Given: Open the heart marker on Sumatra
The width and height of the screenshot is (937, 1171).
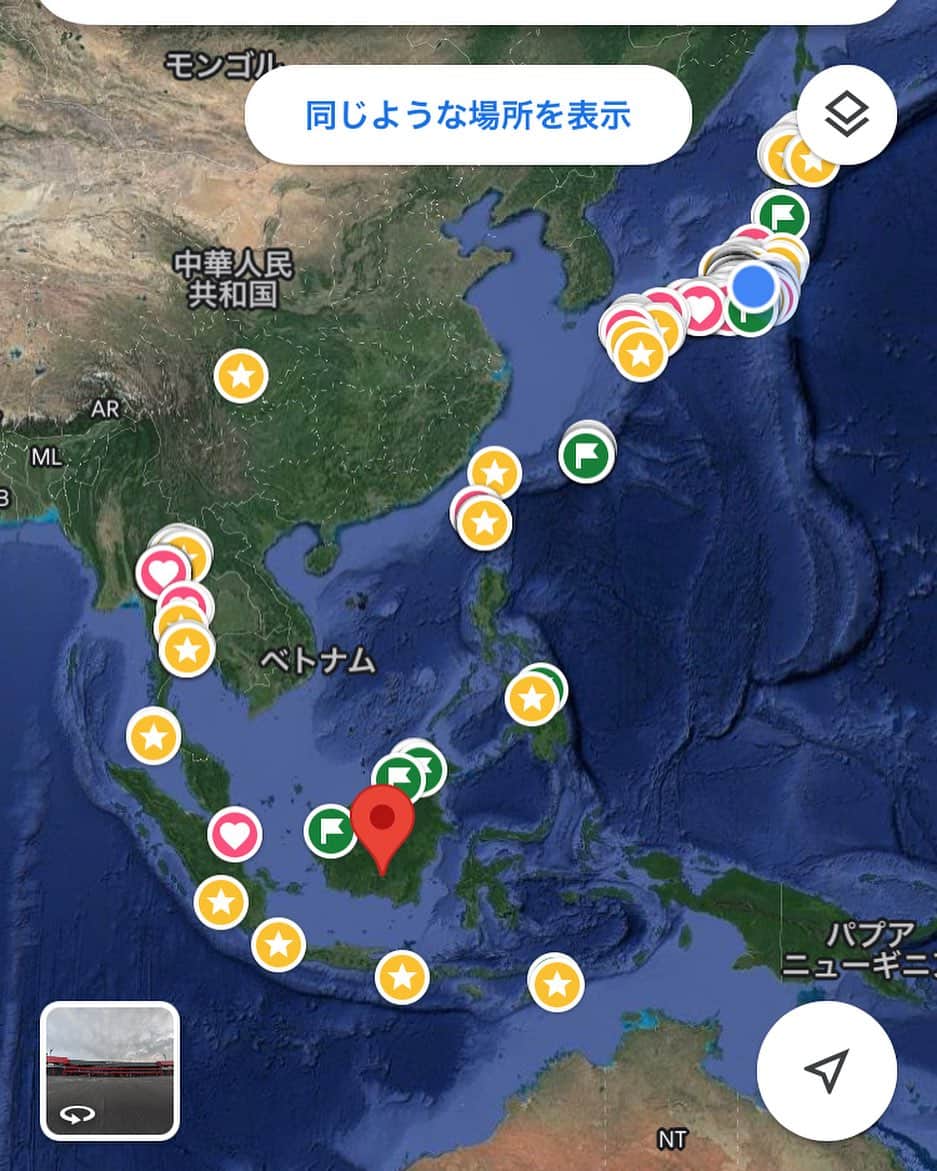Looking at the screenshot, I should (235, 835).
